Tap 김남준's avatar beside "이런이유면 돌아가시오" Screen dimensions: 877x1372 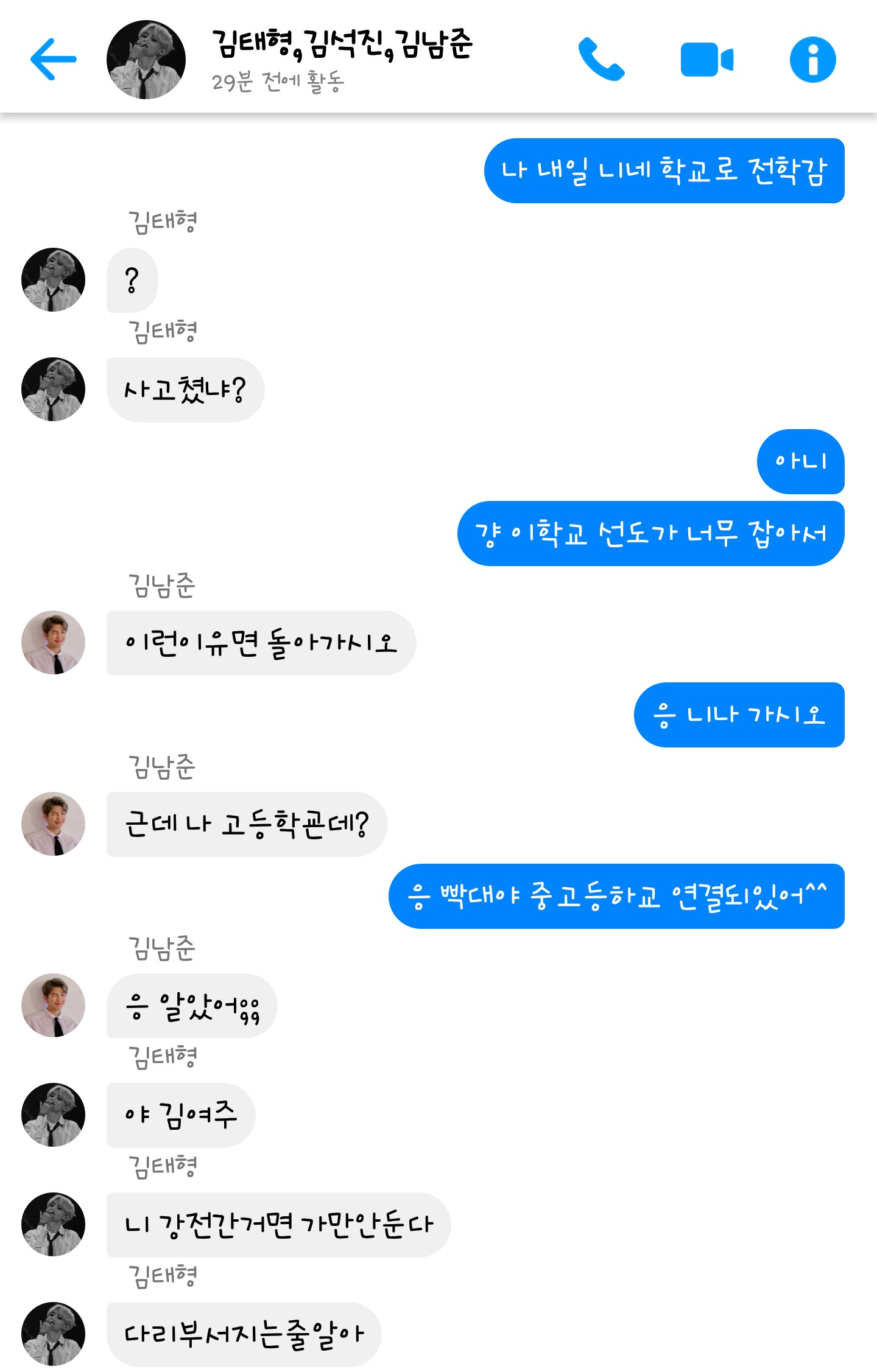54,643
